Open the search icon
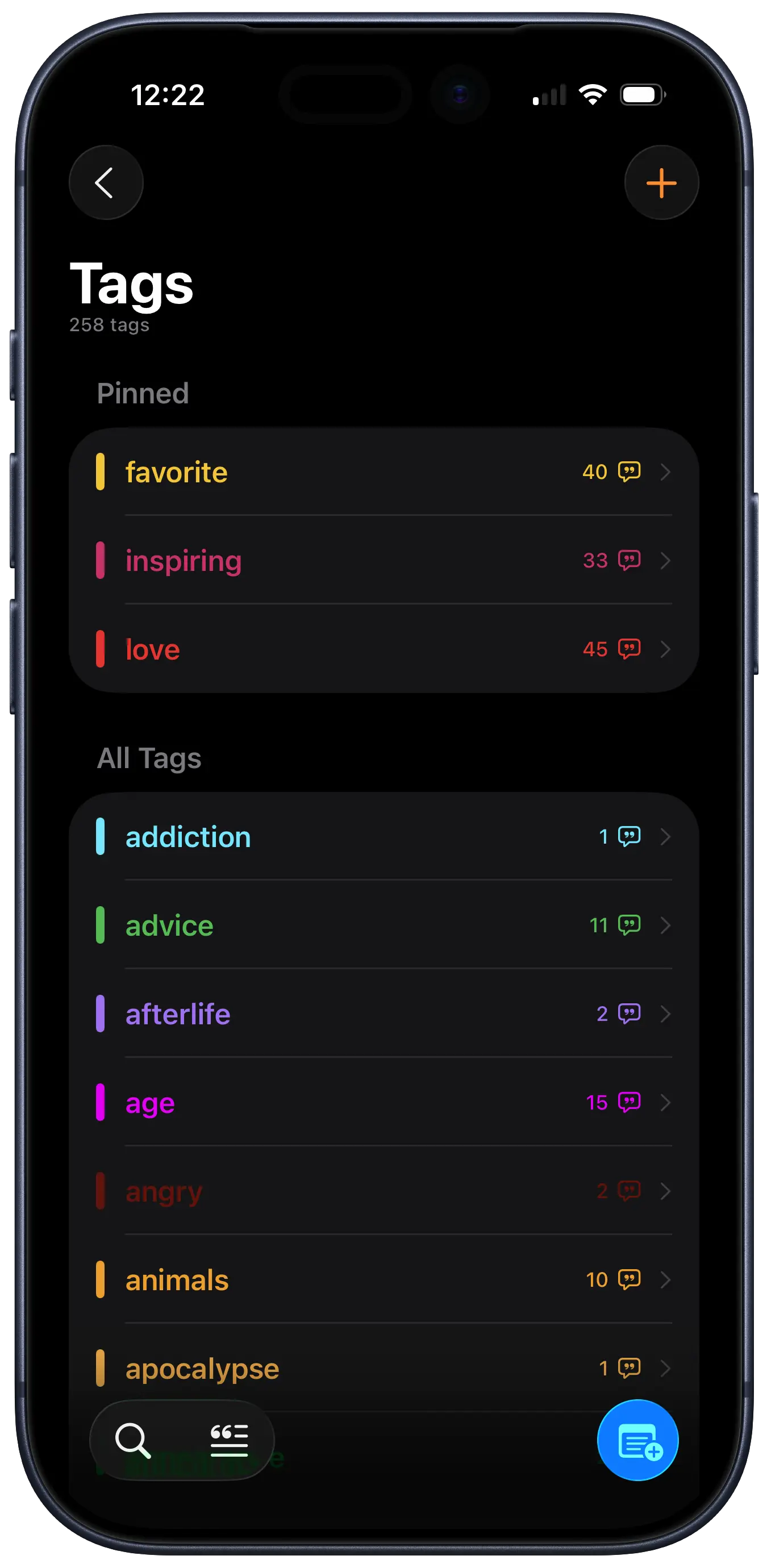The image size is (767, 1568). [134, 1440]
